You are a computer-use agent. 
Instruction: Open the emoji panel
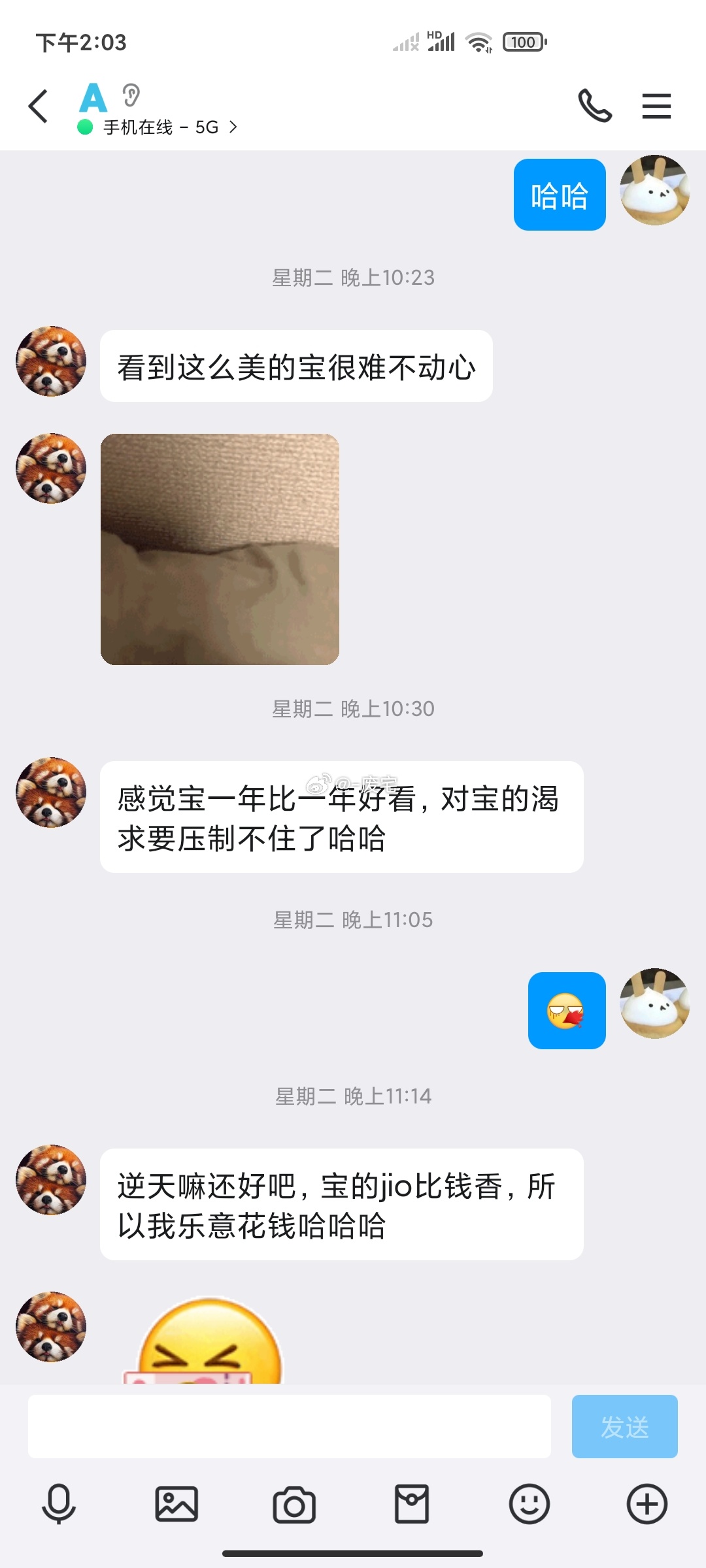click(x=529, y=1503)
